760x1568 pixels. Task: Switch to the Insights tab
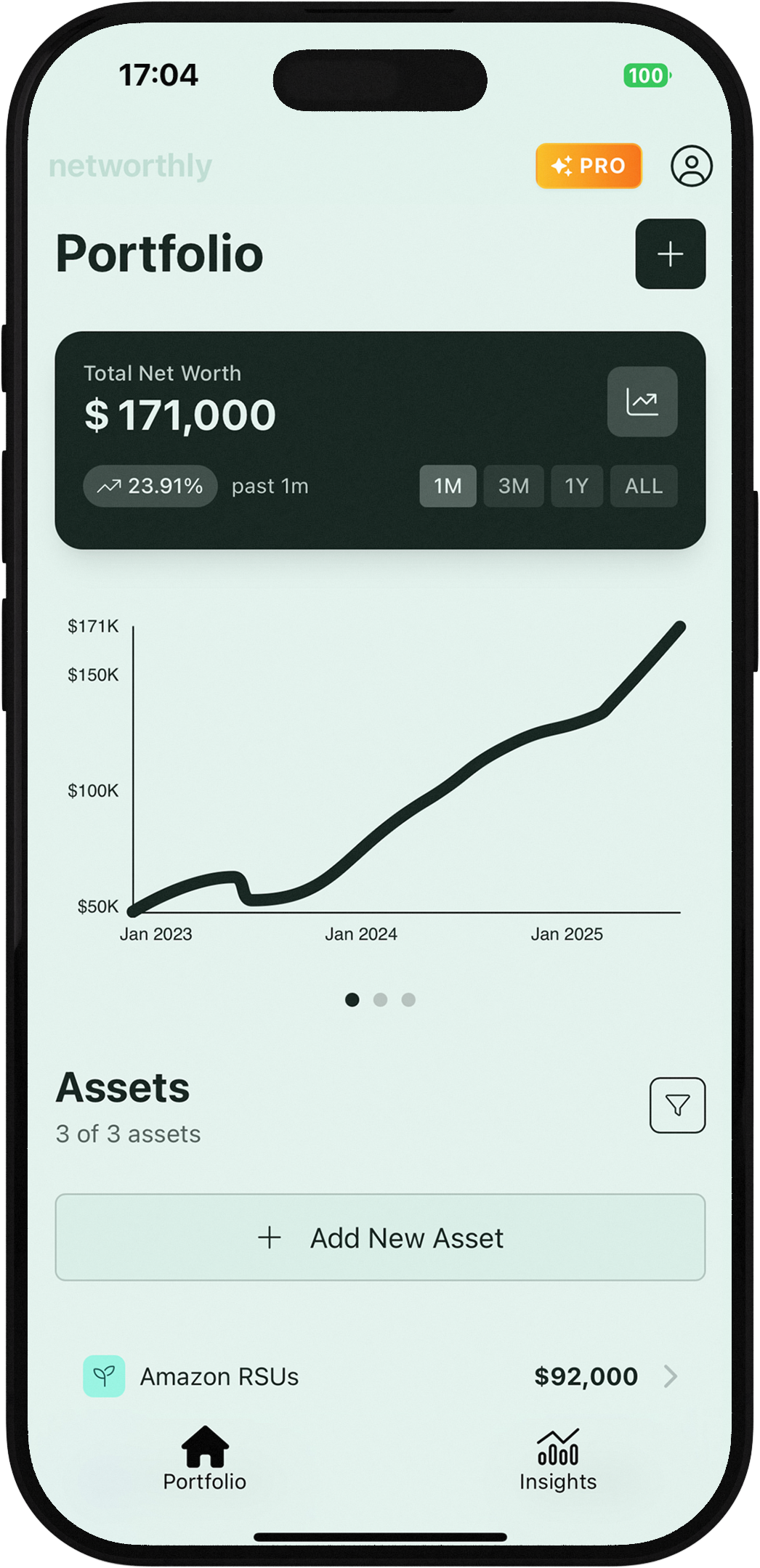click(x=557, y=1462)
